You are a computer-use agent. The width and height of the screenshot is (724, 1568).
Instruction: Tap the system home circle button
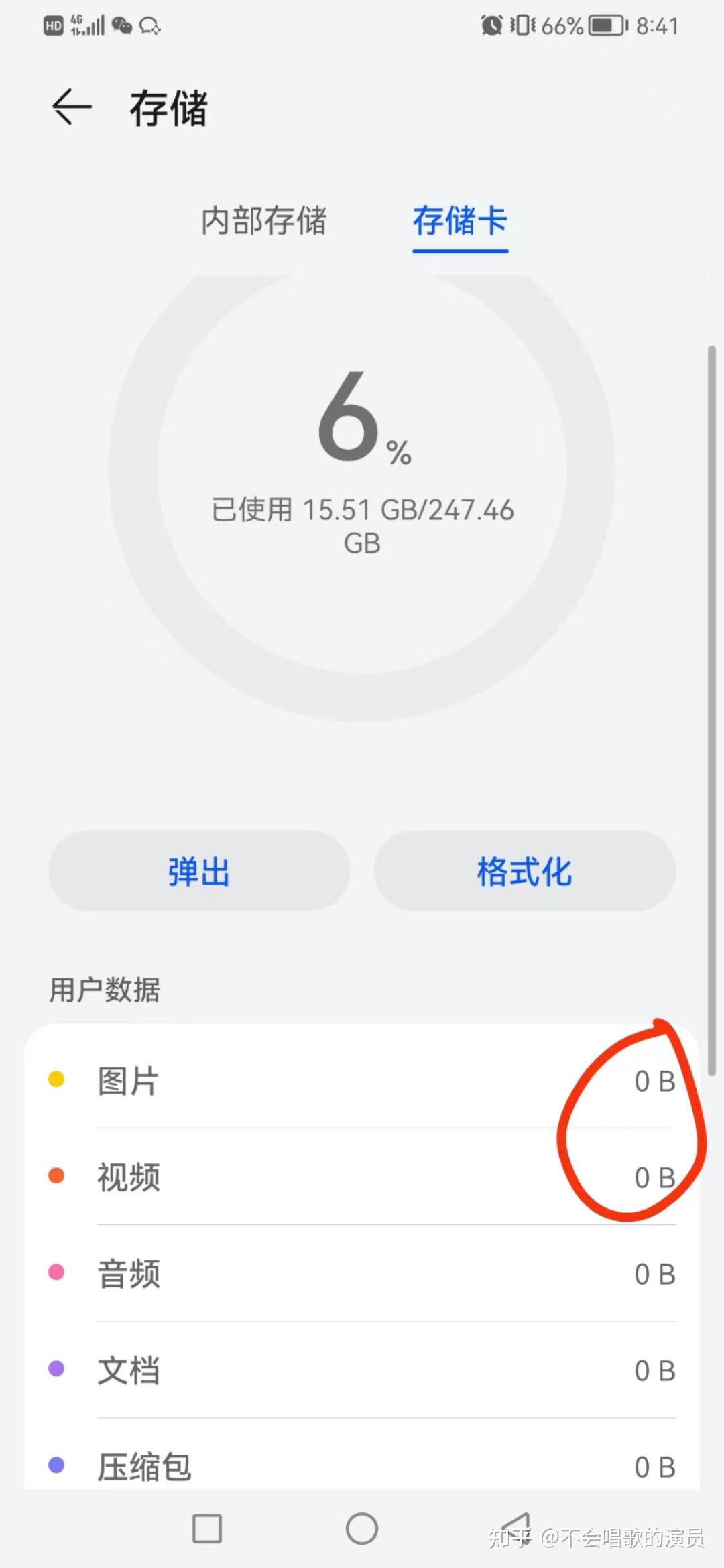(x=362, y=1528)
